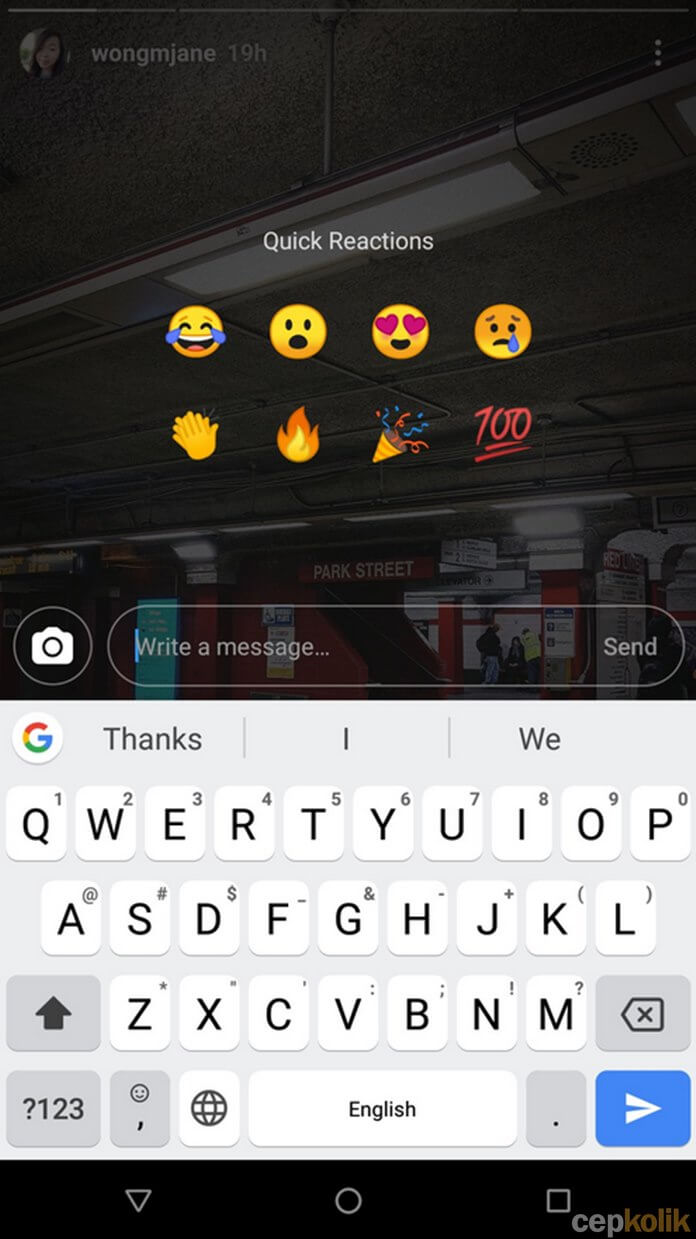React with the clapping hands emoji
696x1239 pixels.
point(196,436)
